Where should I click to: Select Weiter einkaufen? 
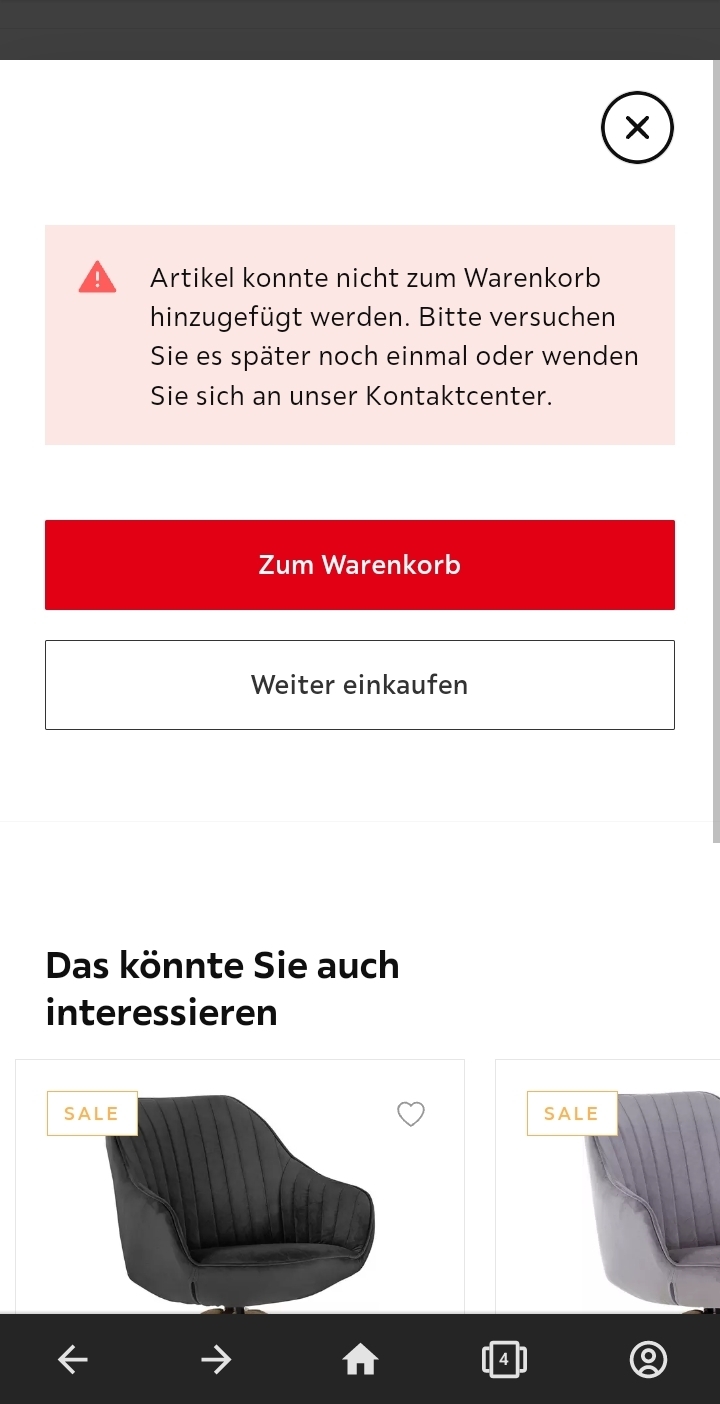point(360,685)
